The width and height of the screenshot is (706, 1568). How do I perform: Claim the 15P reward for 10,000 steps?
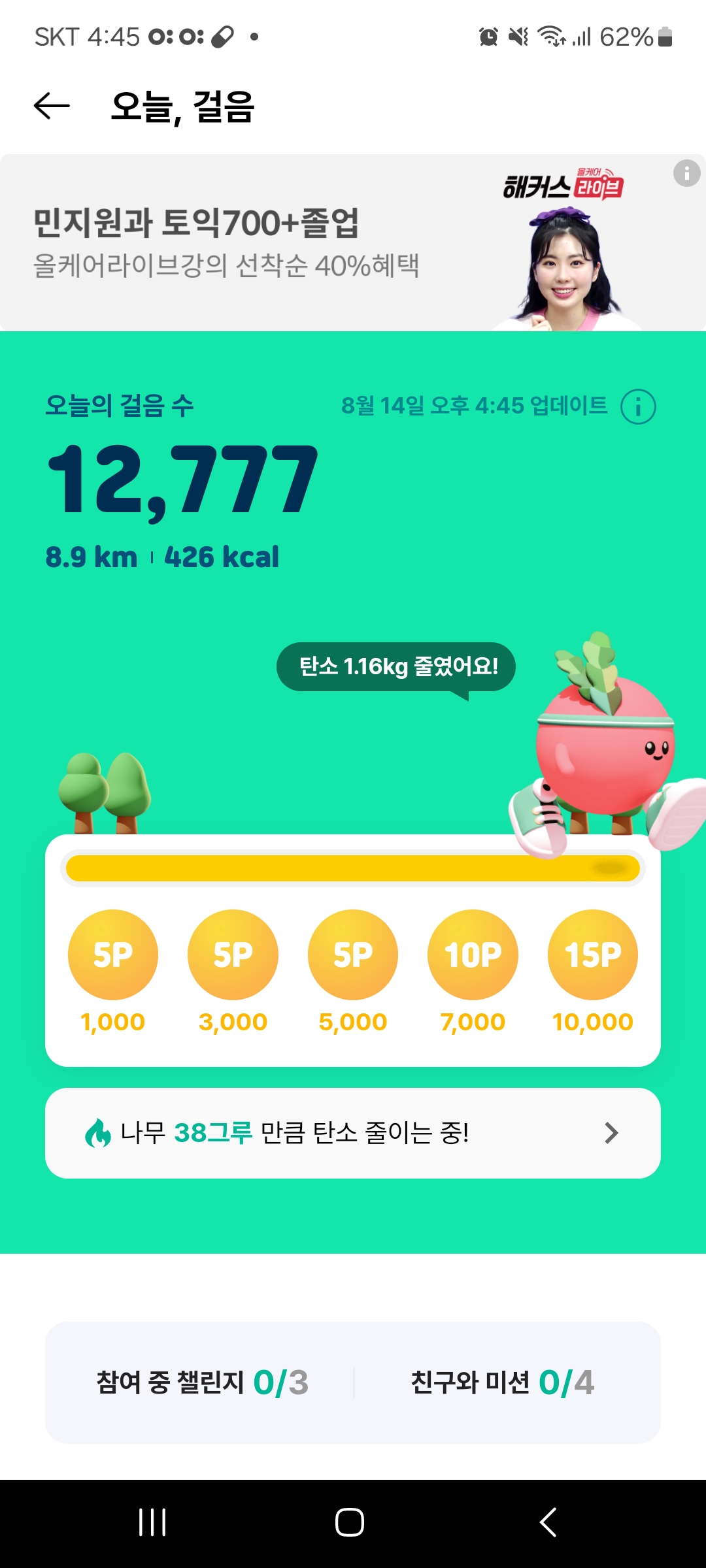click(592, 955)
